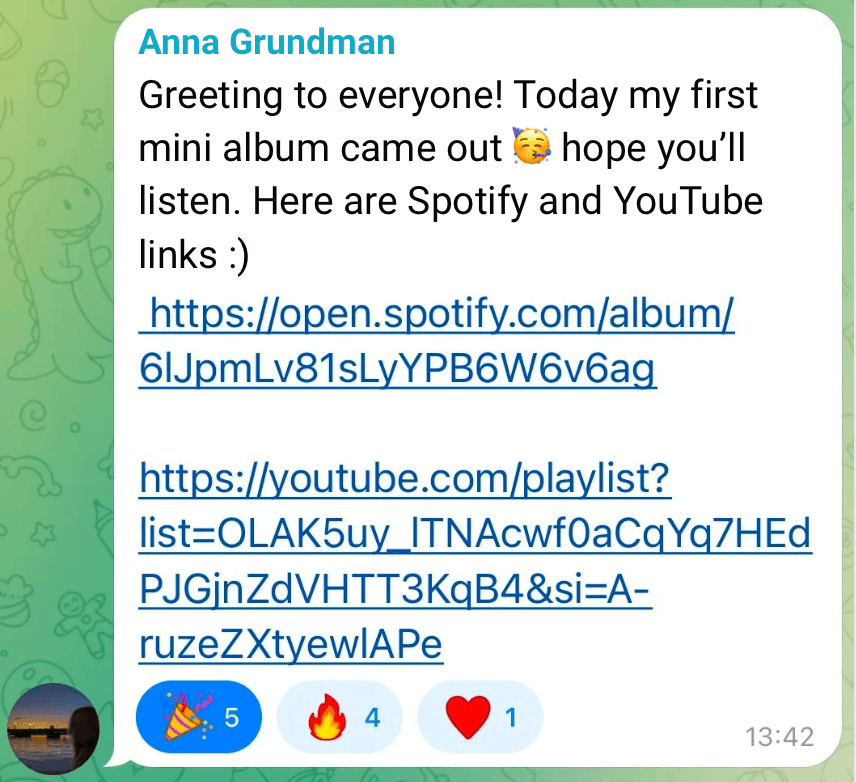
Task: Add a fire reaction to the message
Action: pyautogui.click(x=339, y=717)
